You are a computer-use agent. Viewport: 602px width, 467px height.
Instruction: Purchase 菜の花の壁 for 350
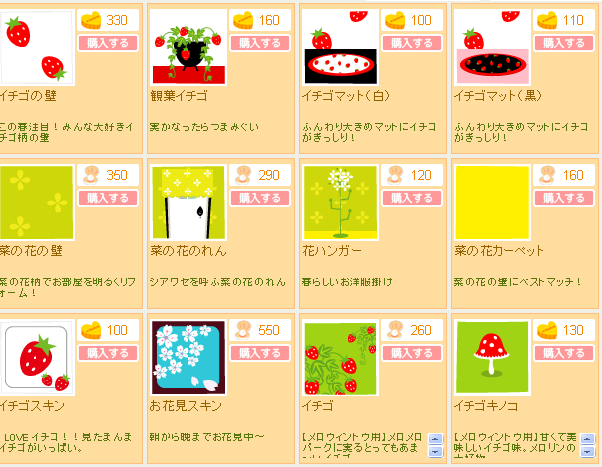[106, 198]
